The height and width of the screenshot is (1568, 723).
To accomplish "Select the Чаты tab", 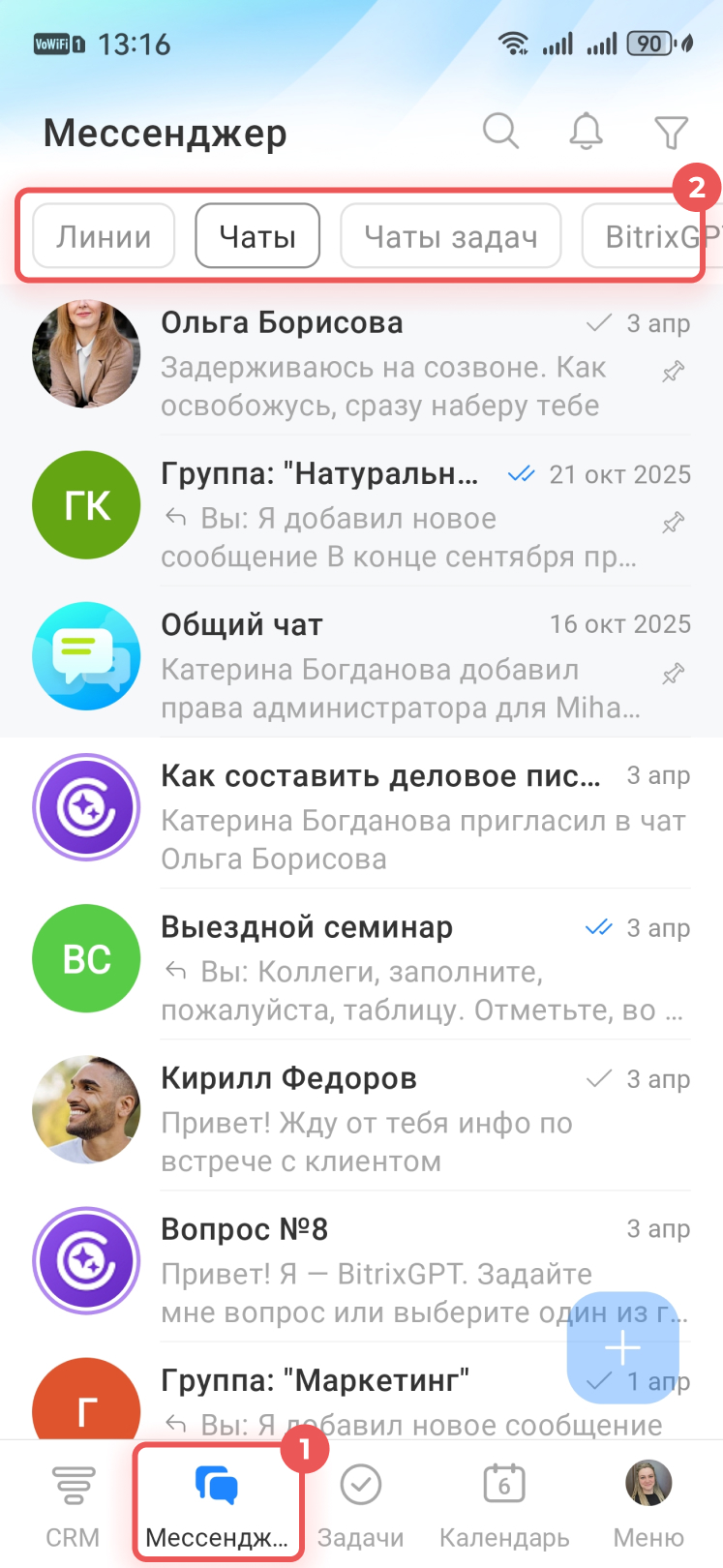I will click(257, 236).
